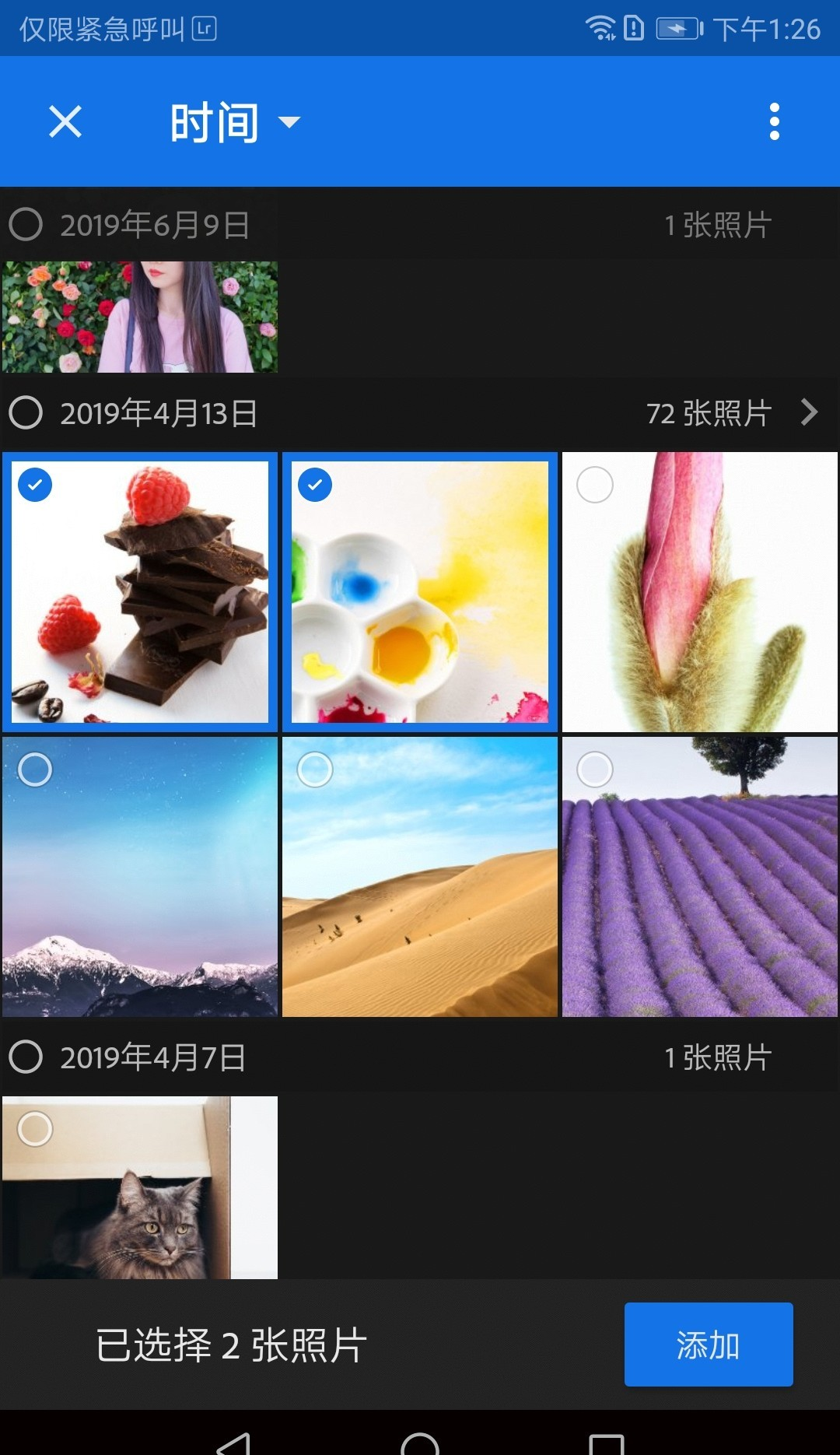Tap the 添加 button to add photos
The width and height of the screenshot is (840, 1455).
pos(708,1345)
